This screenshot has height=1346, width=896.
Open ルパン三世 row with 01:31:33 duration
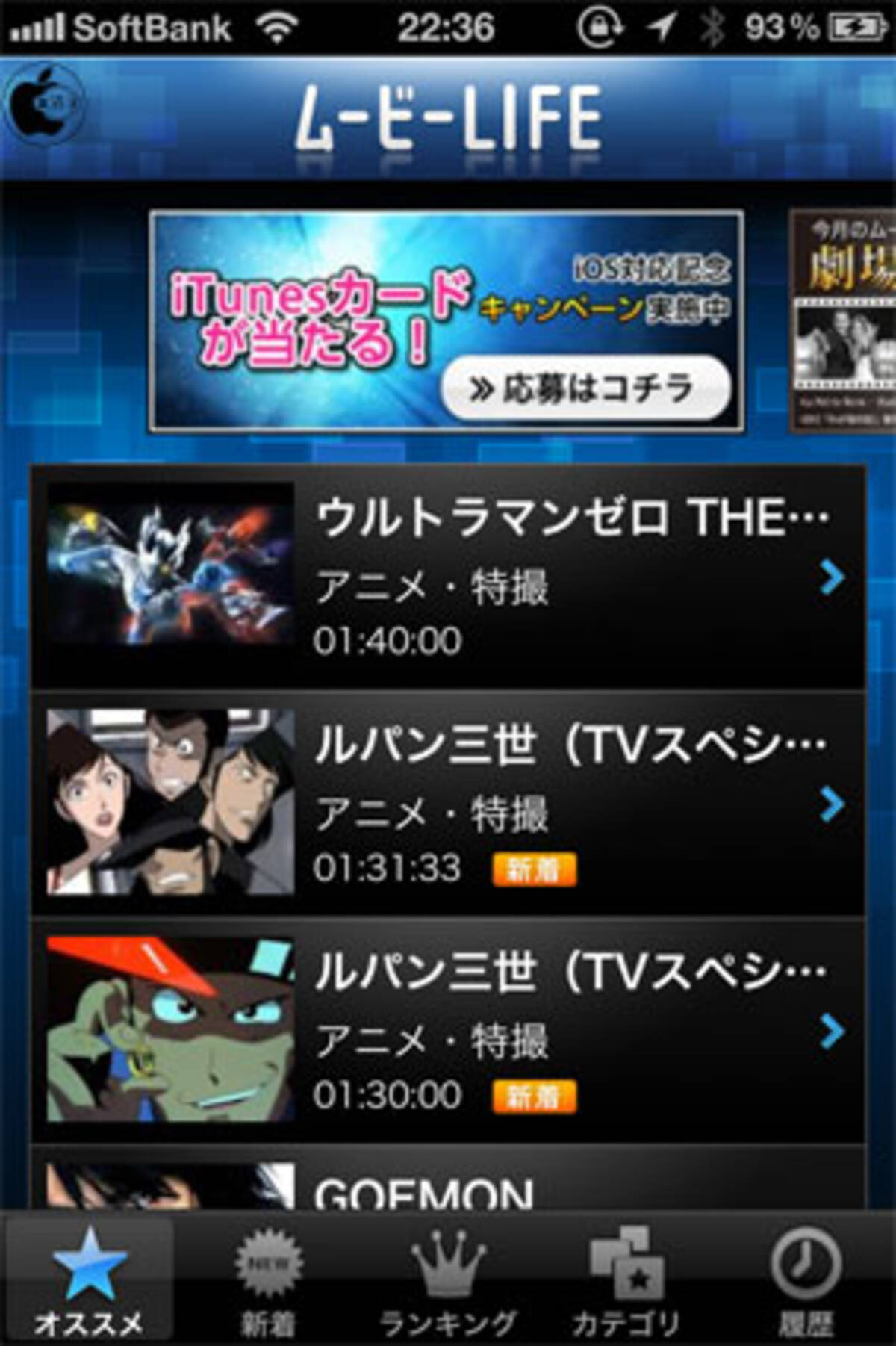point(448,804)
